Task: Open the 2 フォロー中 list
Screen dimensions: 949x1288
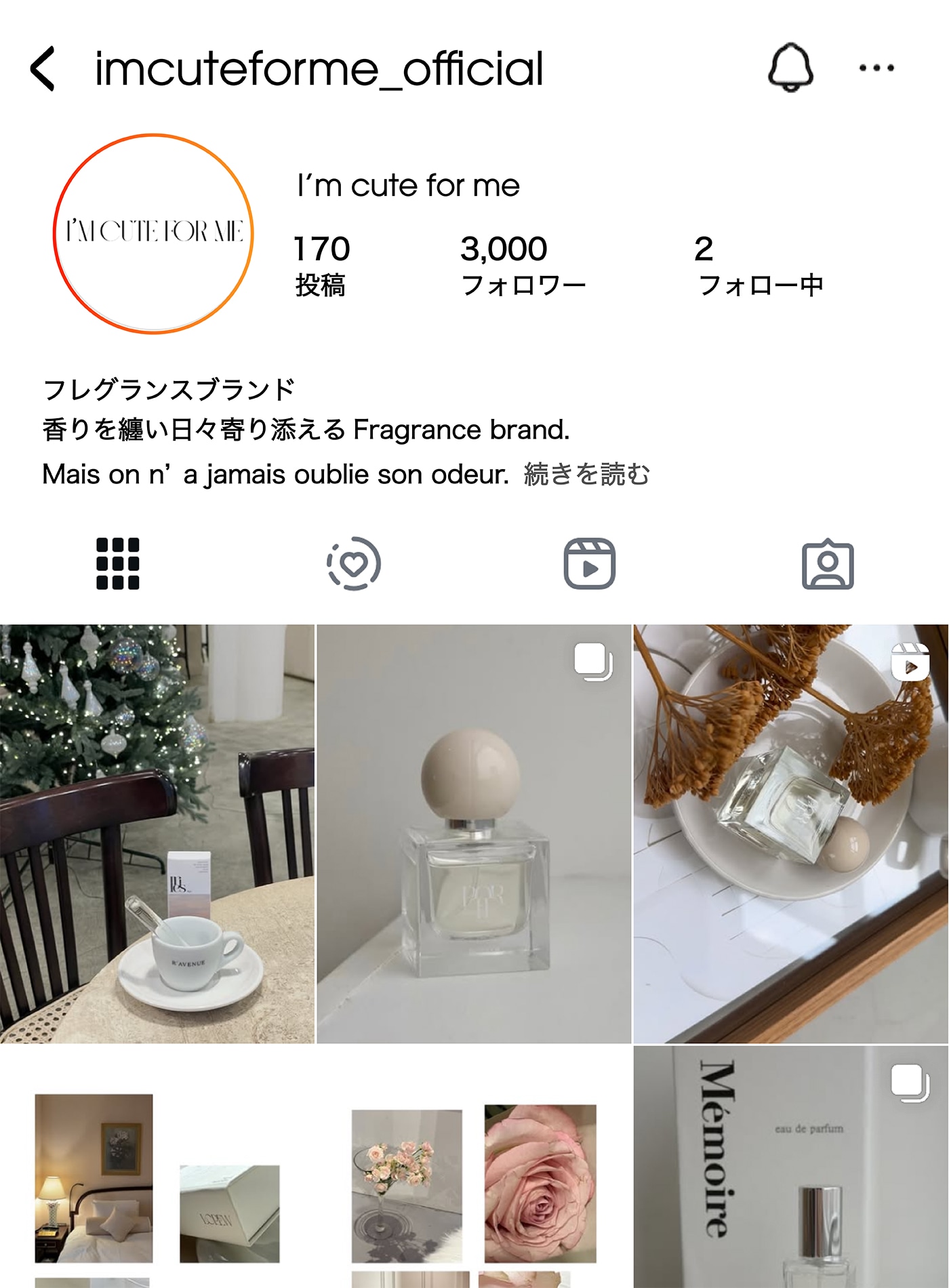Action: [759, 266]
